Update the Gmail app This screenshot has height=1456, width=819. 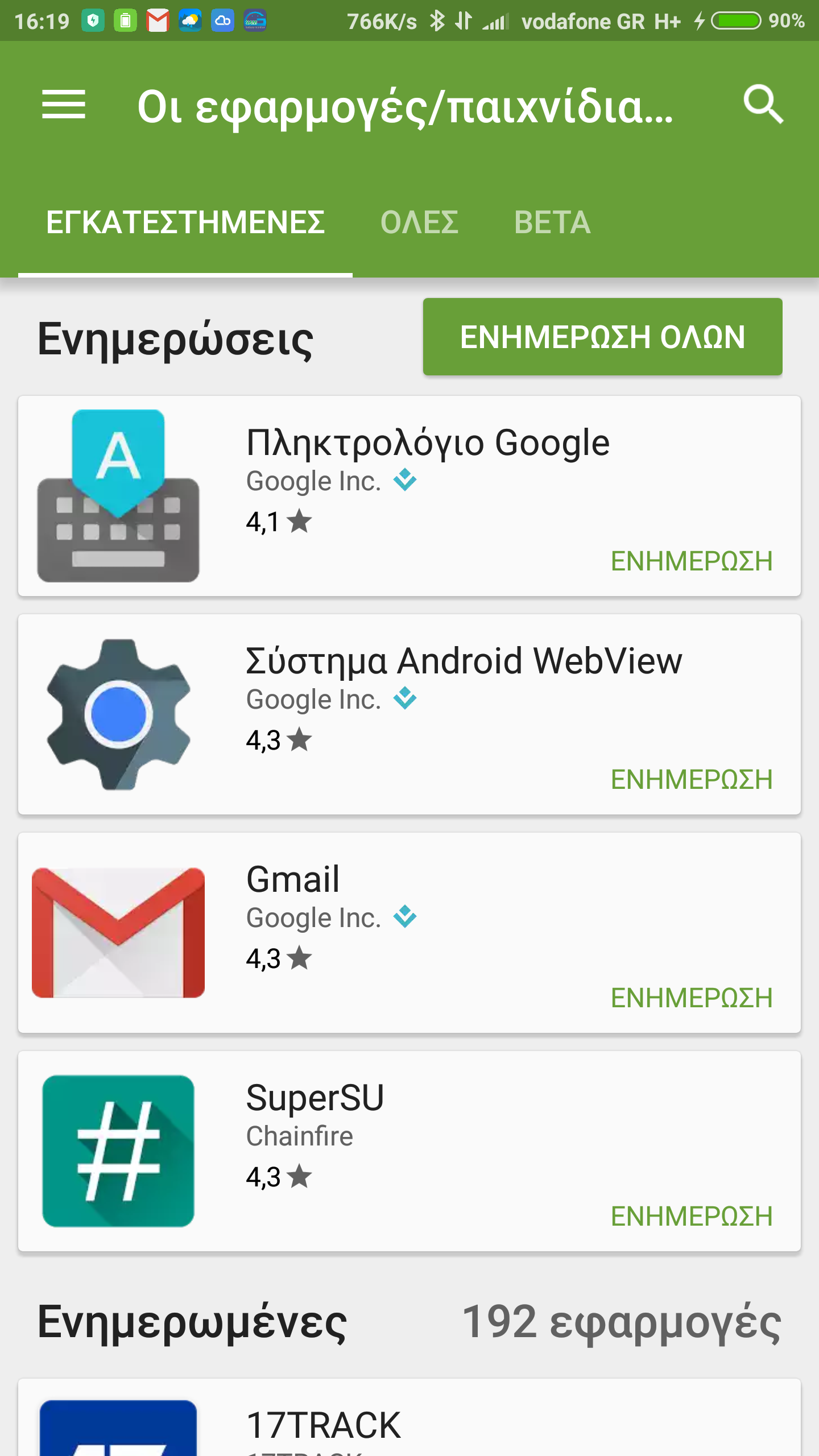pyautogui.click(x=691, y=998)
